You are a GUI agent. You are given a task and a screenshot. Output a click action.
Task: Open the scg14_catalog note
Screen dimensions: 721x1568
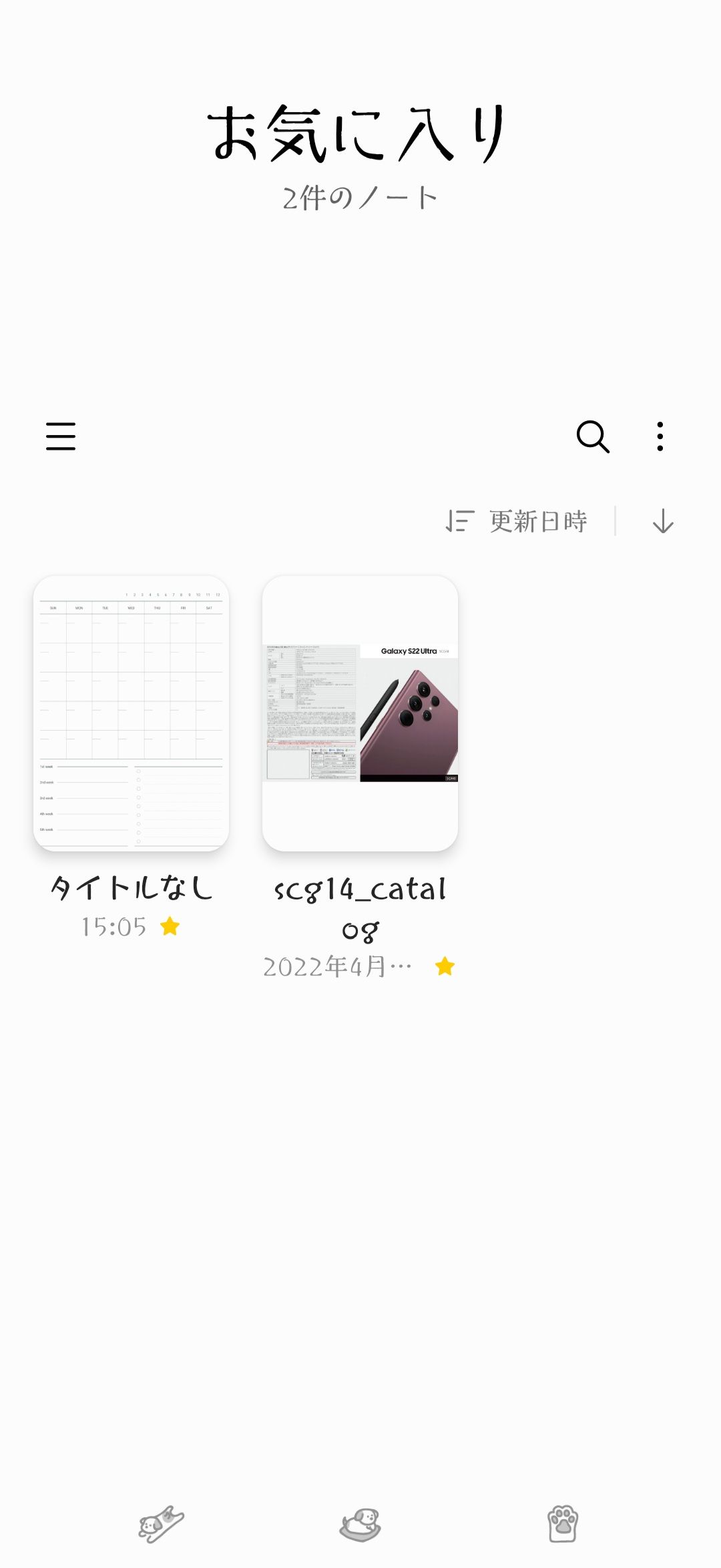click(x=360, y=713)
